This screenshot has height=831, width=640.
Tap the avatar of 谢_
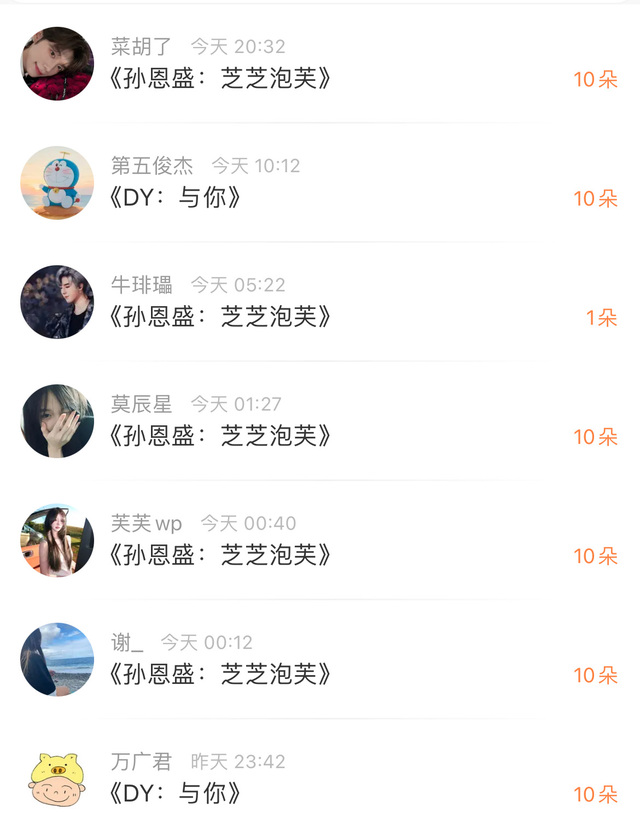pyautogui.click(x=57, y=659)
